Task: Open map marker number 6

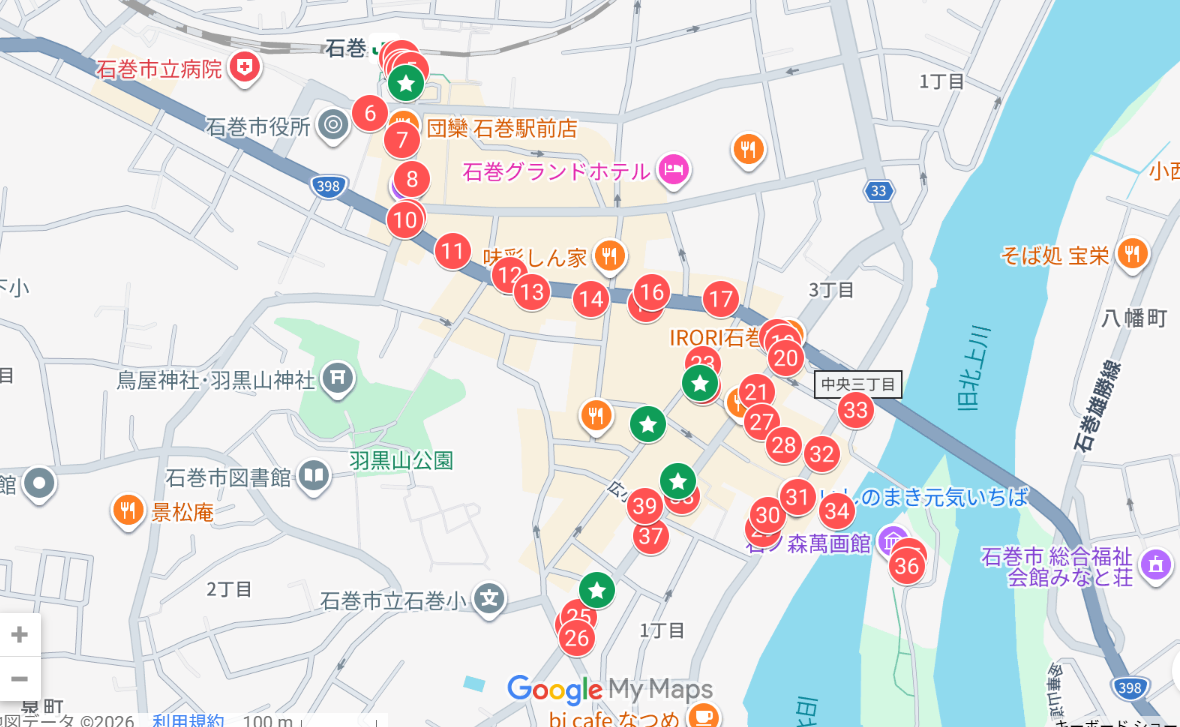Action: click(370, 113)
